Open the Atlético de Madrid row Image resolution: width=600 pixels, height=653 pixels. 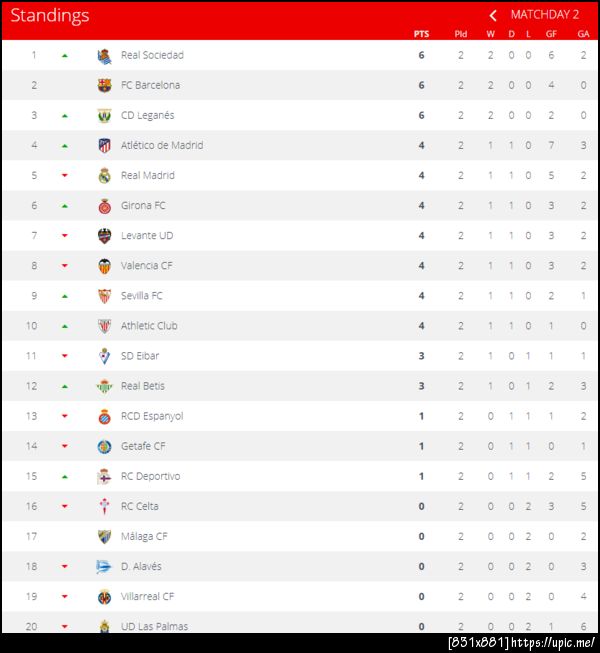pos(161,145)
